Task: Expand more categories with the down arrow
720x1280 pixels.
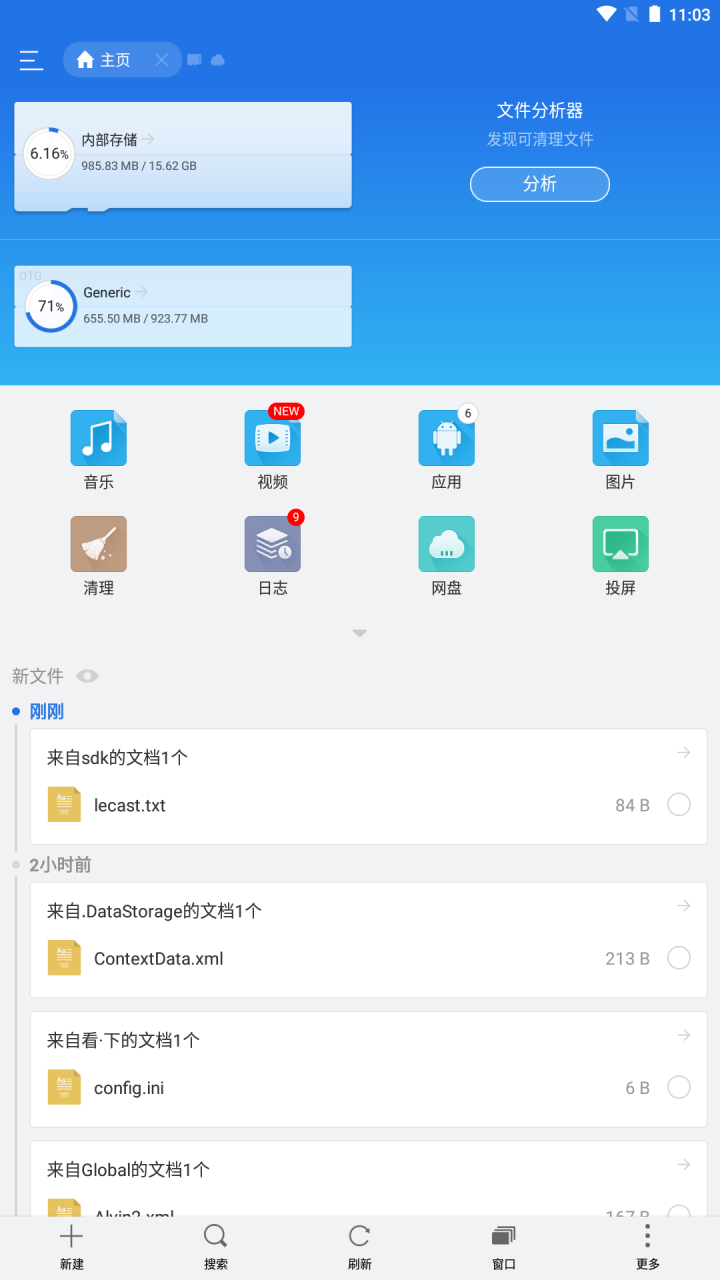Action: (360, 633)
